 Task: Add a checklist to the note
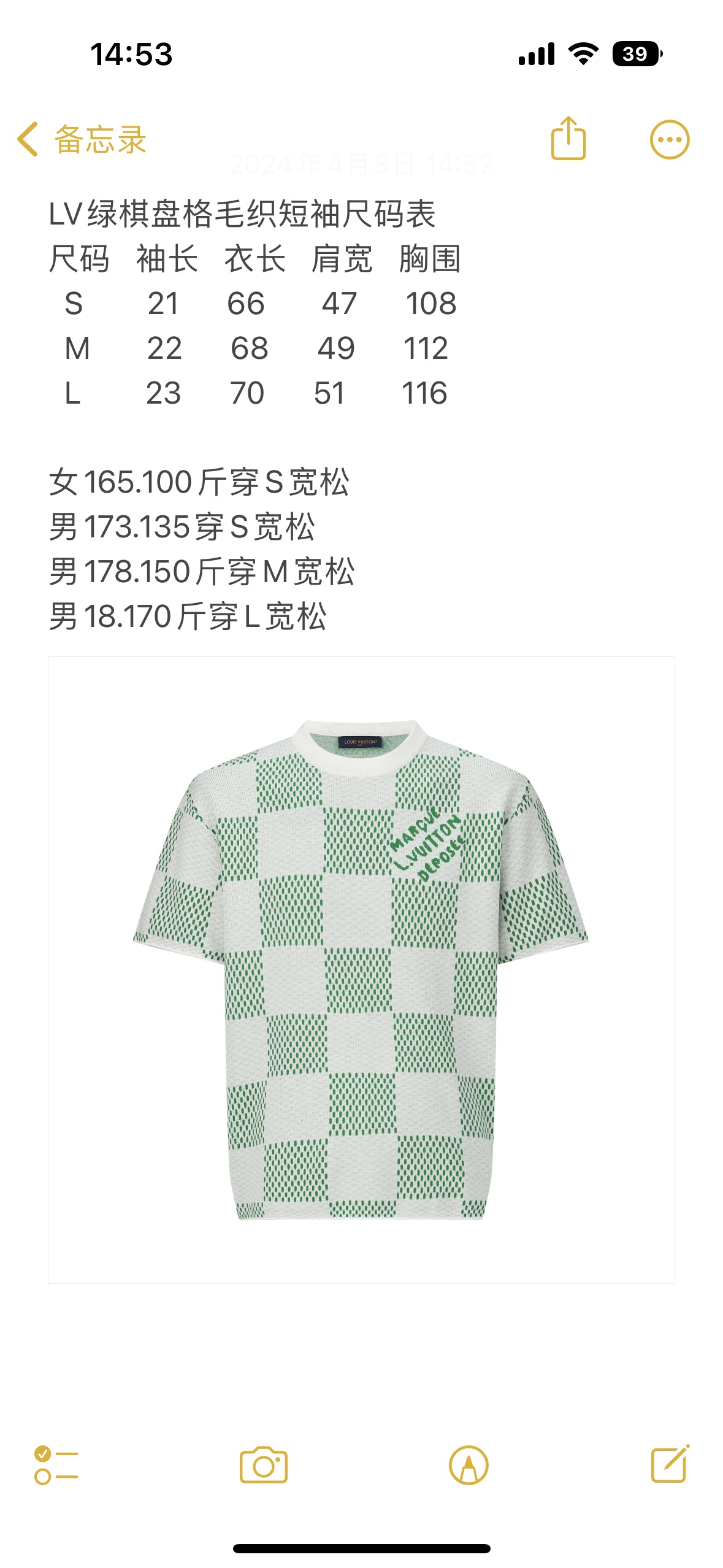pos(56,1465)
